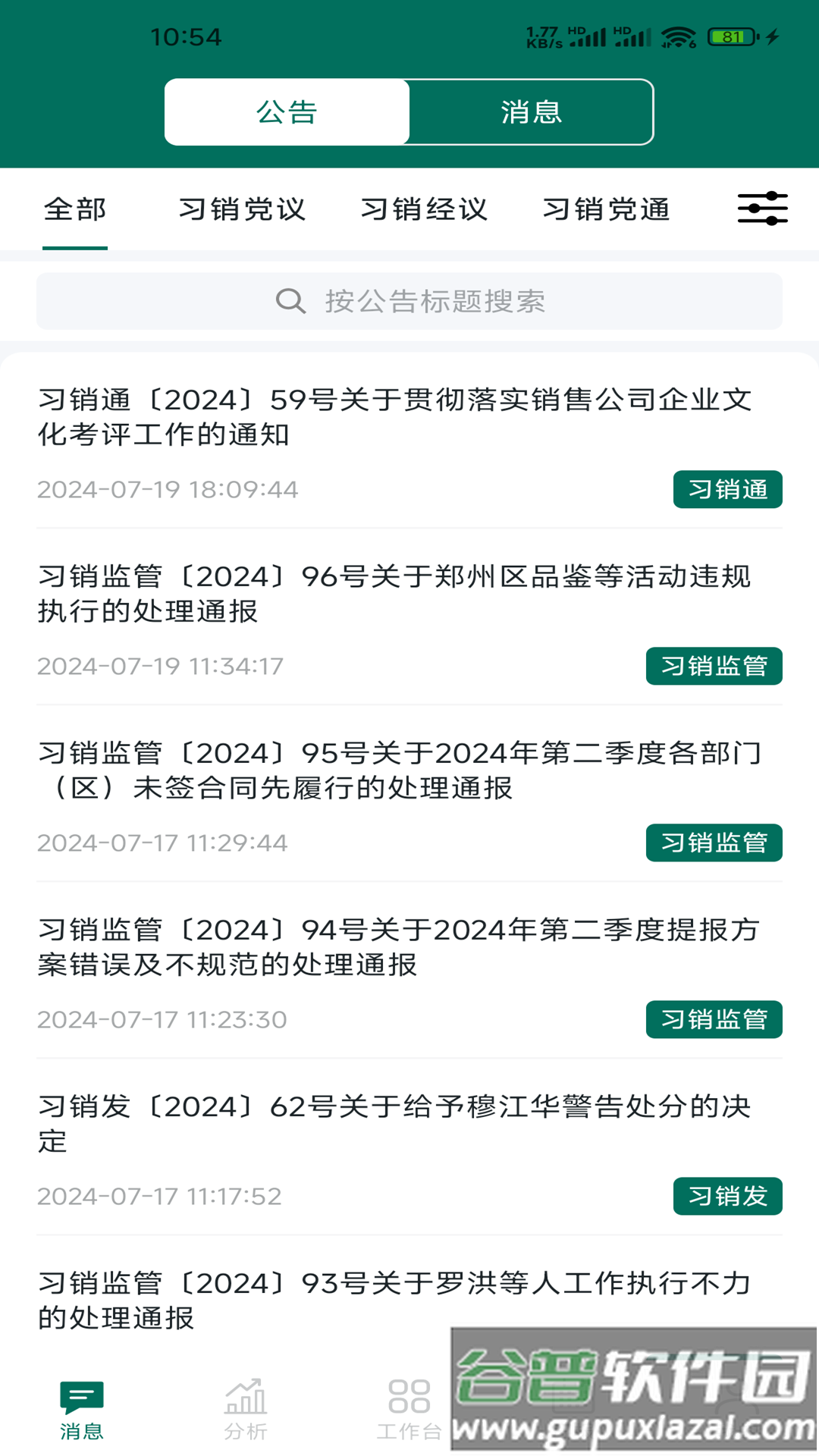
Task: Click the search magnifier icon
Action: (290, 301)
